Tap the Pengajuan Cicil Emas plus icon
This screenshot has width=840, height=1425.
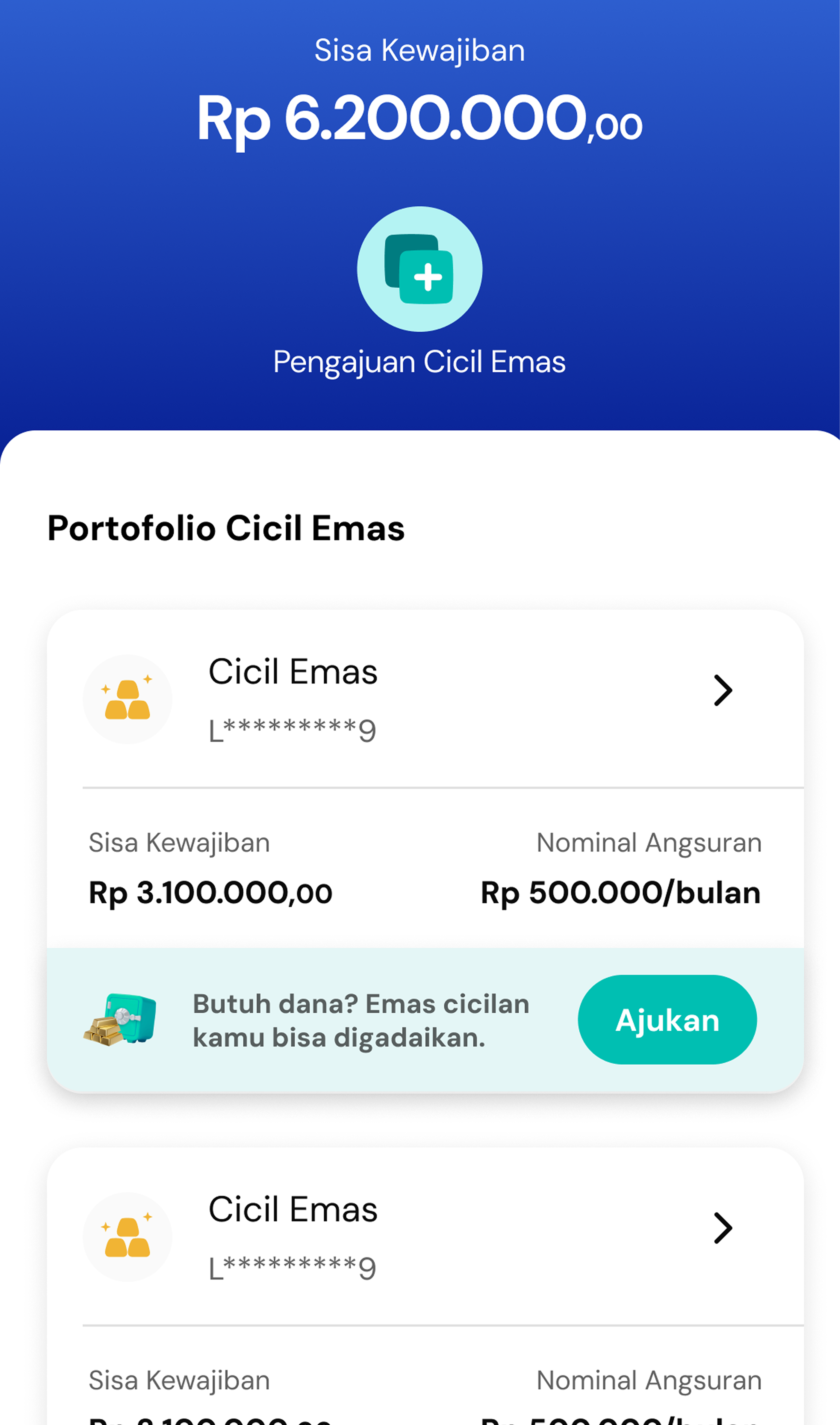(419, 269)
